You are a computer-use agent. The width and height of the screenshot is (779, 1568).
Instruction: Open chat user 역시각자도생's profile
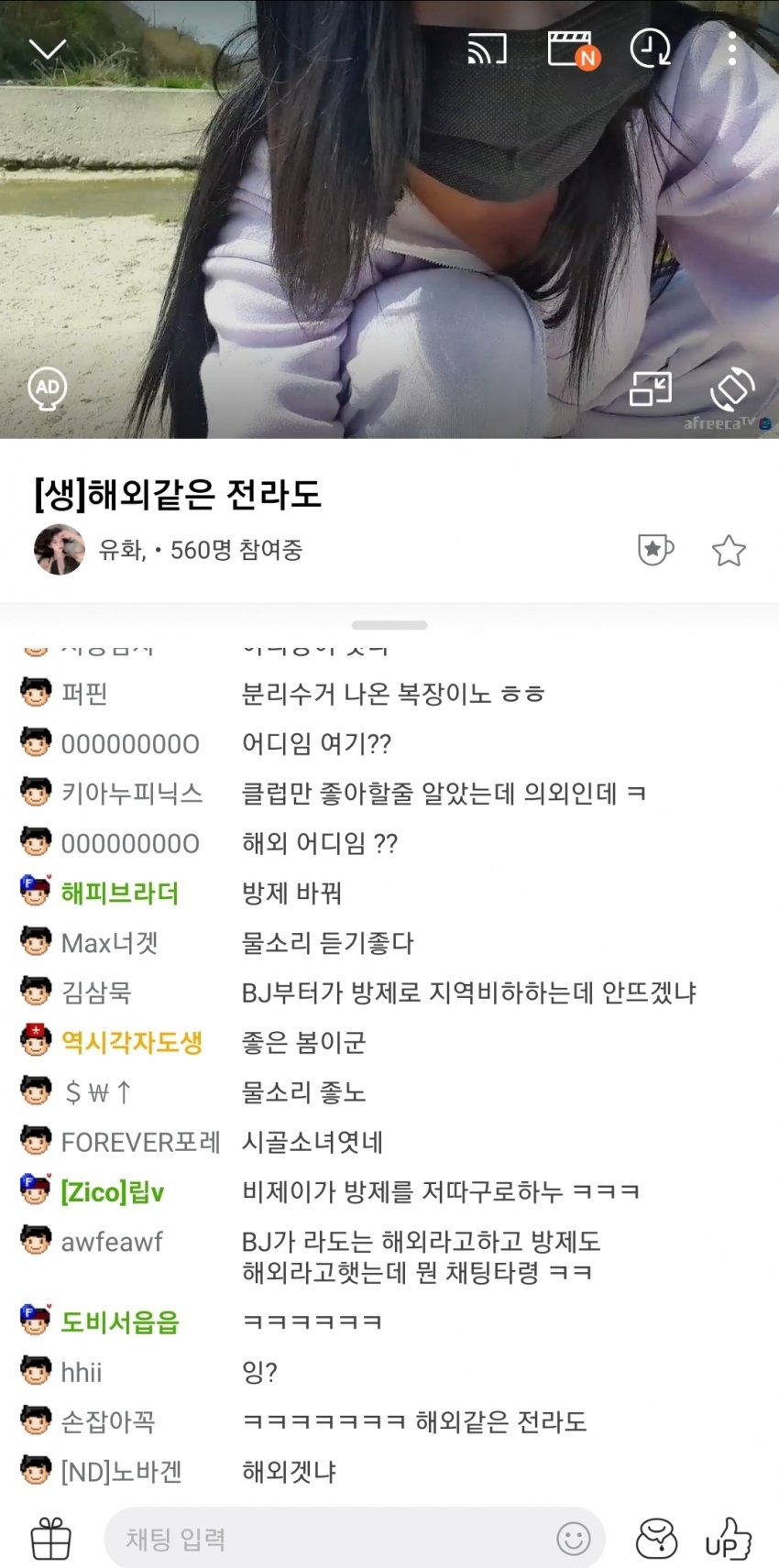pos(131,1042)
